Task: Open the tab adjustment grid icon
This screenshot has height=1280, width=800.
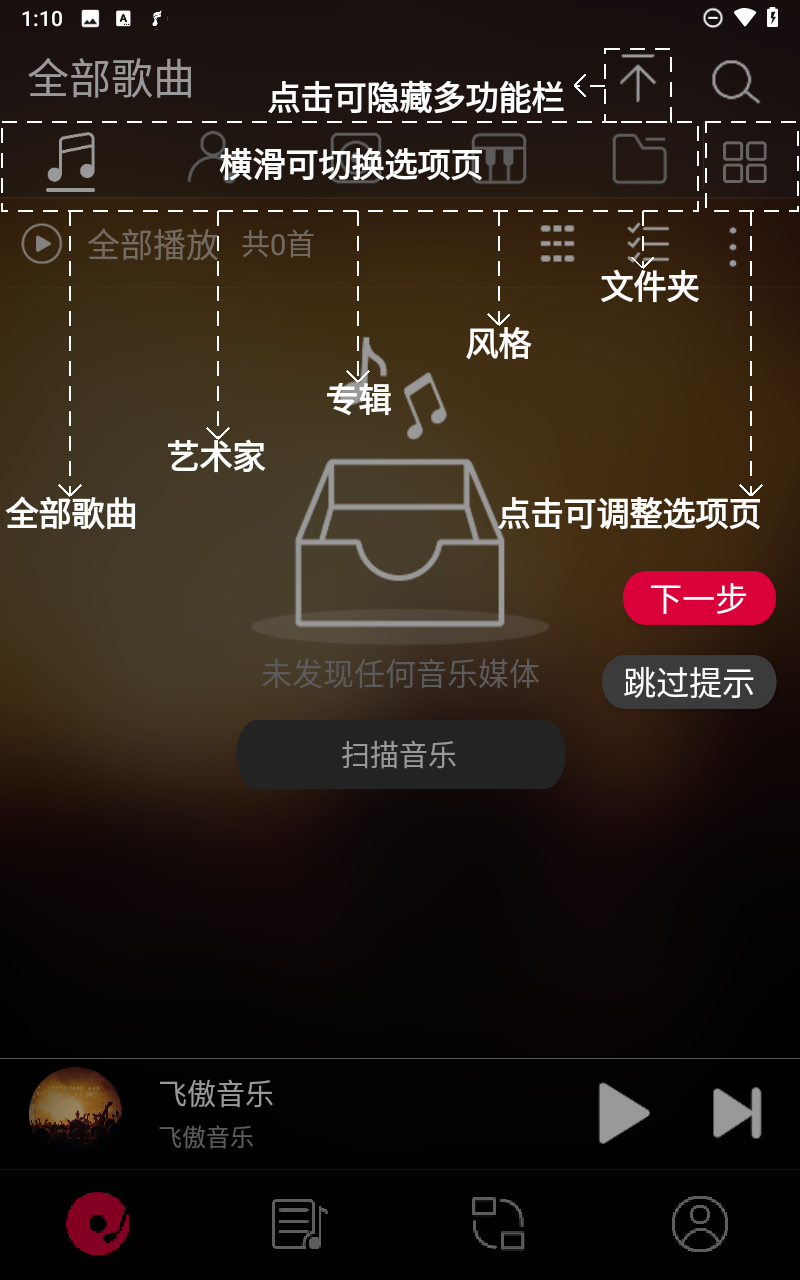Action: coord(745,162)
